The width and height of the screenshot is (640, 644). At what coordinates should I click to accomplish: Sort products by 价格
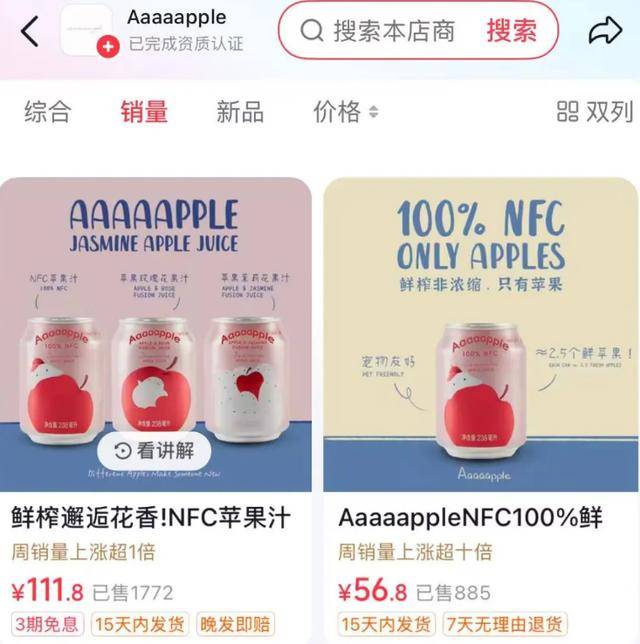[345, 111]
